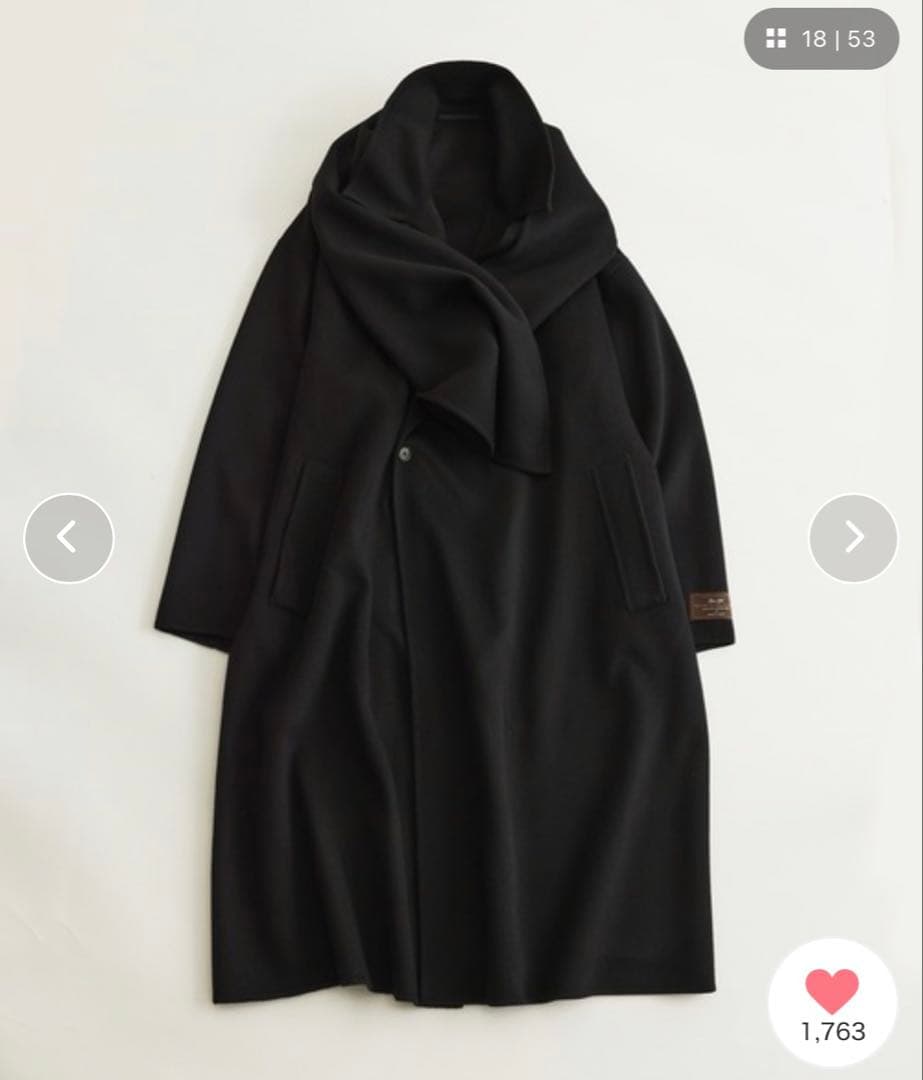Show the next product photo
Viewport: 923px width, 1080px height.
tap(853, 538)
